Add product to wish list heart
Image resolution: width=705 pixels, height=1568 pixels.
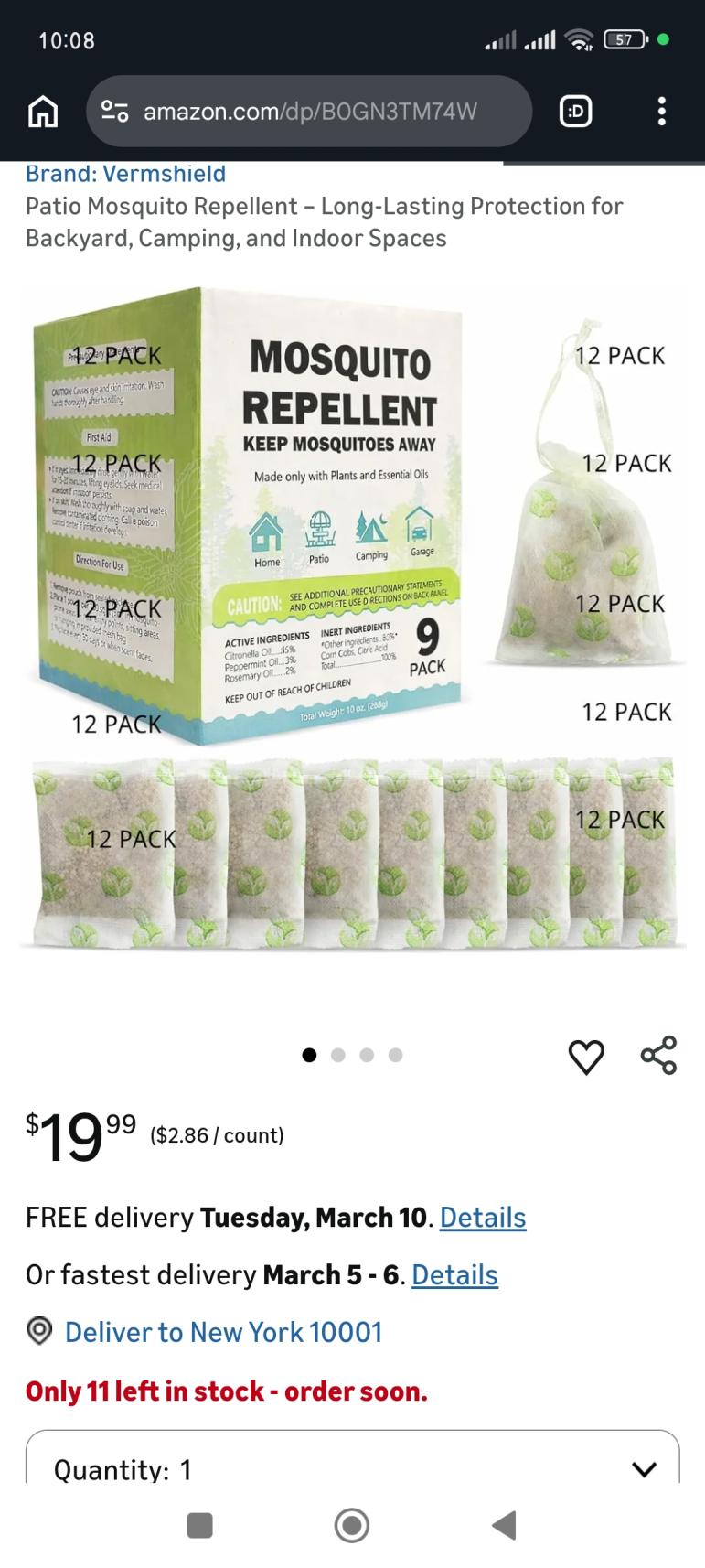tap(586, 1056)
